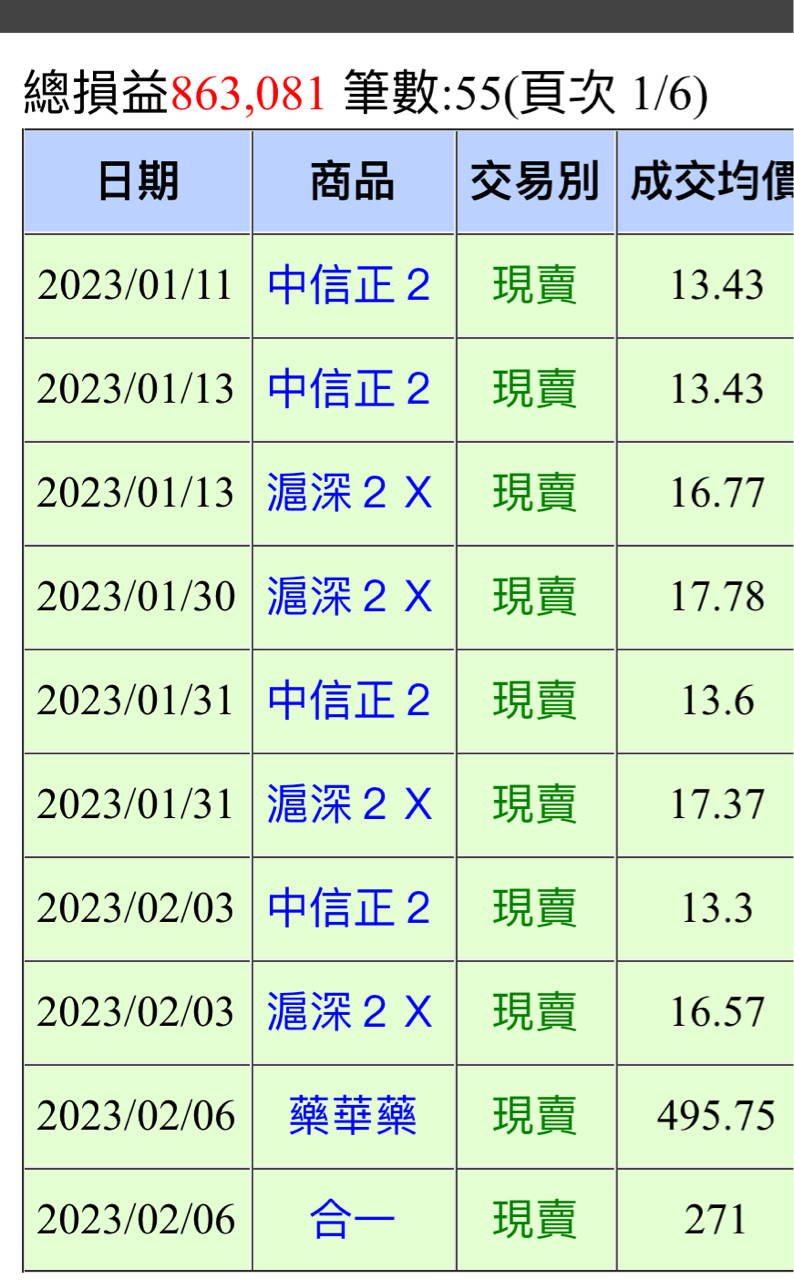Viewport: 794px width, 1280px height.
Task: Open 藥華藥 link in the 2023/02/06 row
Action: pyautogui.click(x=353, y=1116)
